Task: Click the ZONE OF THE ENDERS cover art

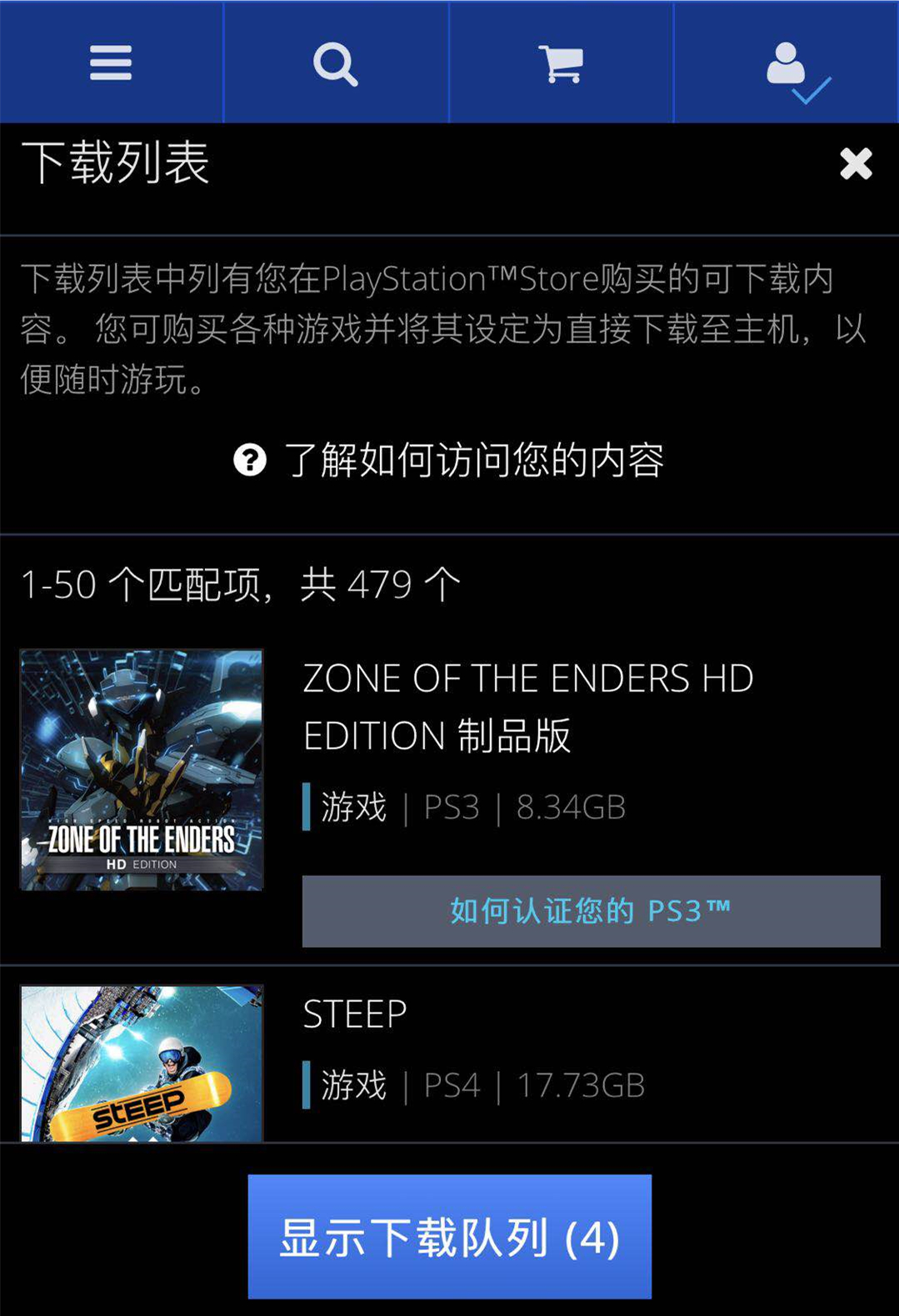Action: tap(140, 770)
